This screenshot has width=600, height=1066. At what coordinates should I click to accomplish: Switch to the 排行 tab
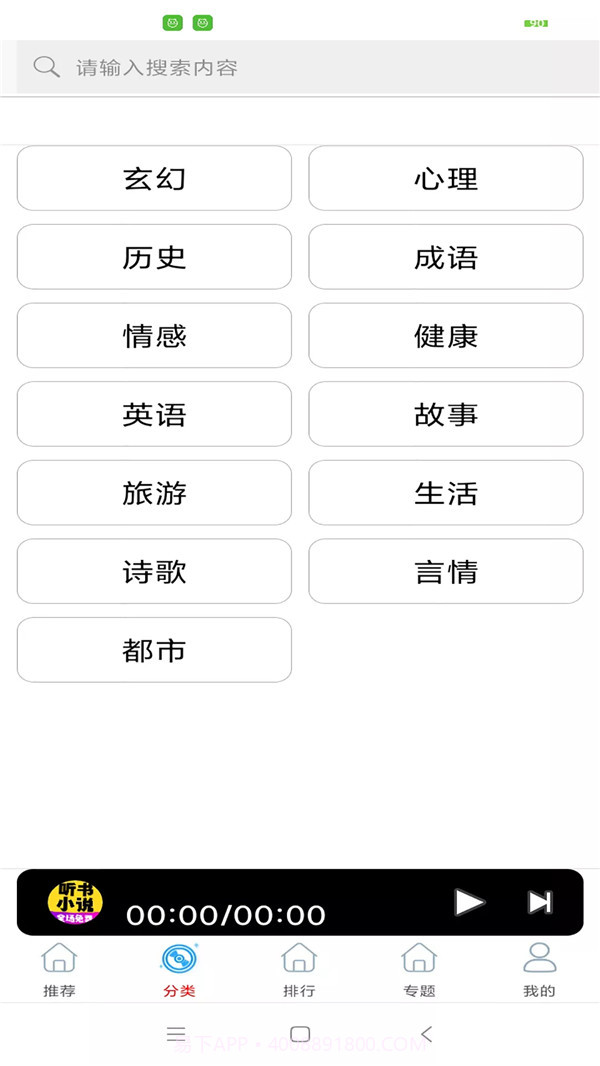pos(299,970)
